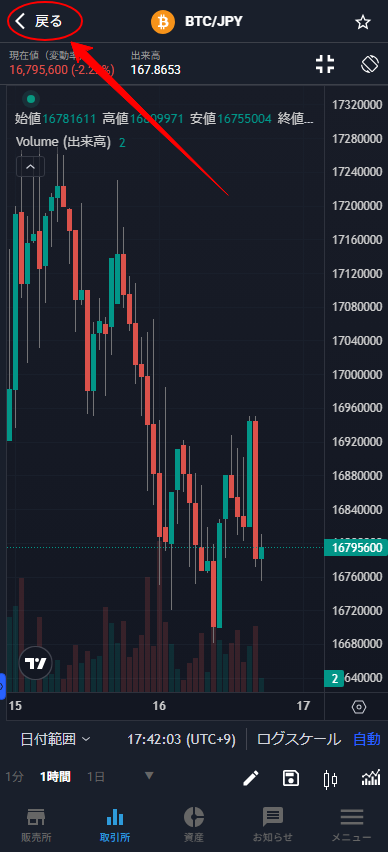Expand more timeframe options arrow
The height and width of the screenshot is (852, 388).
(149, 776)
